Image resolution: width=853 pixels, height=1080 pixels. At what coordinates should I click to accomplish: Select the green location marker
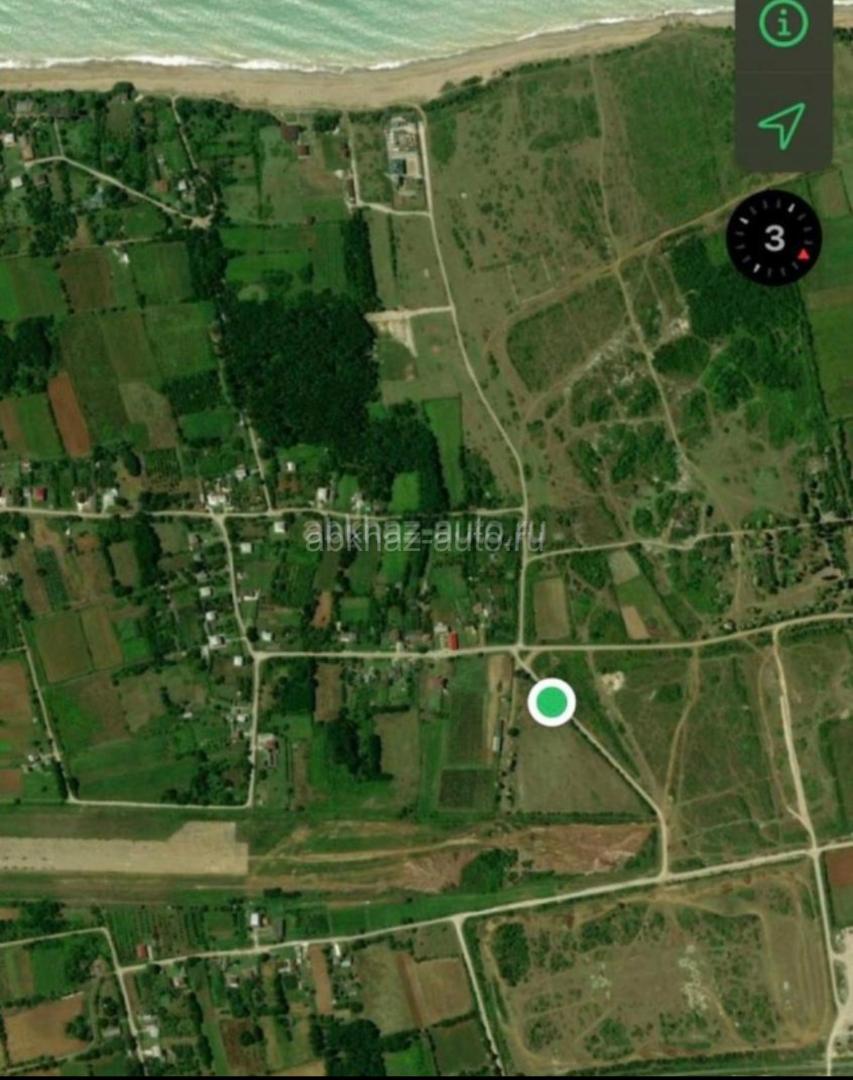coord(551,702)
